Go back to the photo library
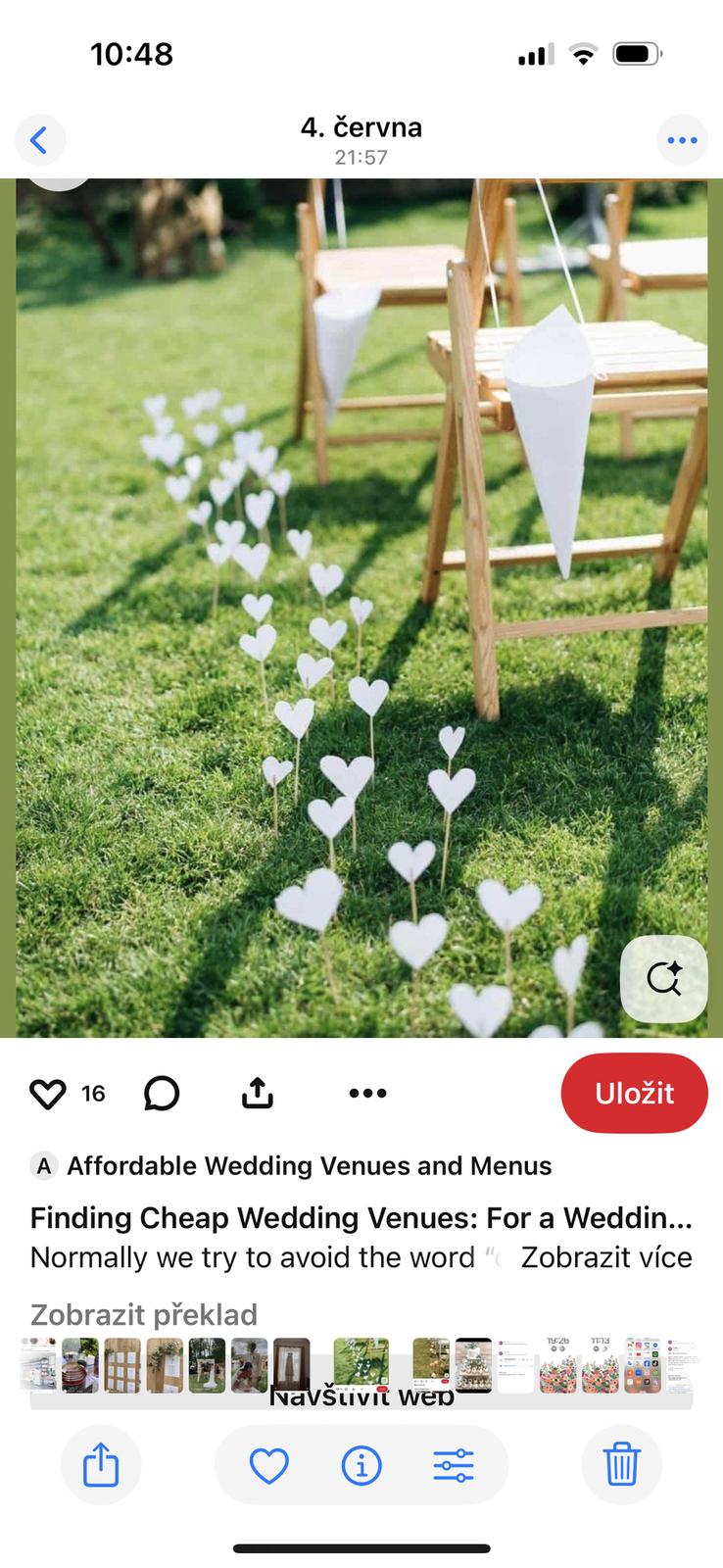 tap(39, 140)
